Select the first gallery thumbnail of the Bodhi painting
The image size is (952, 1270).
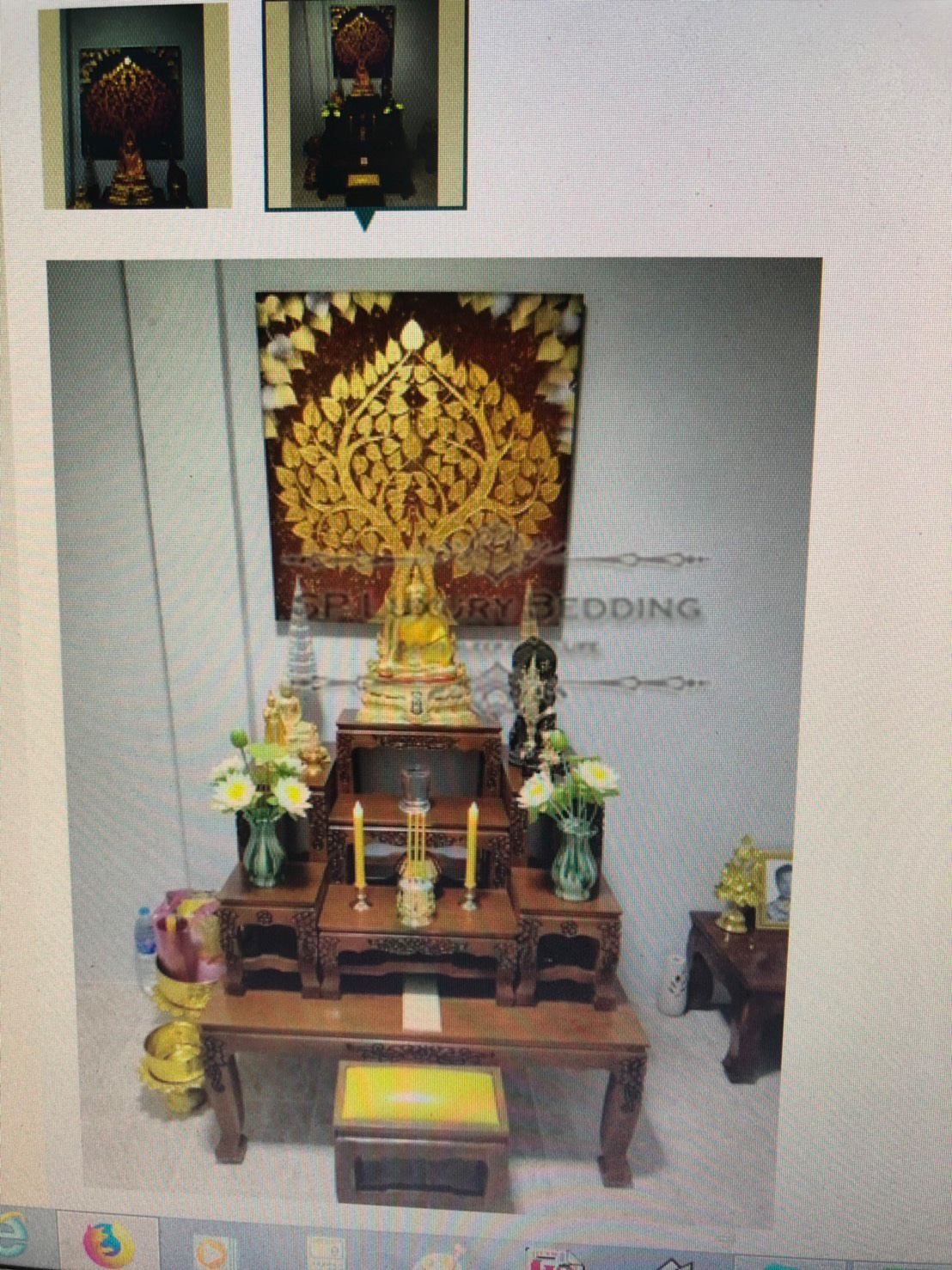pos(135,106)
